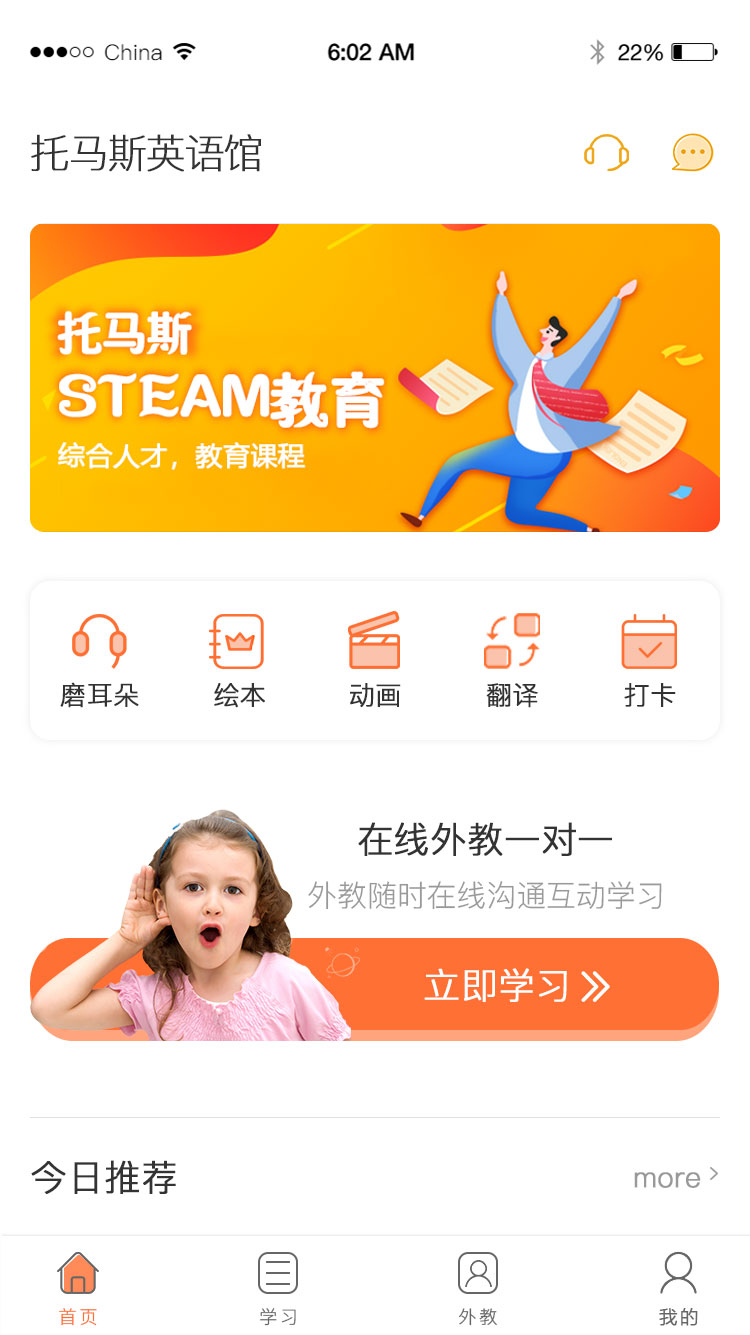Open the 绘本 picture books section
The width and height of the screenshot is (750, 1335).
tap(238, 661)
